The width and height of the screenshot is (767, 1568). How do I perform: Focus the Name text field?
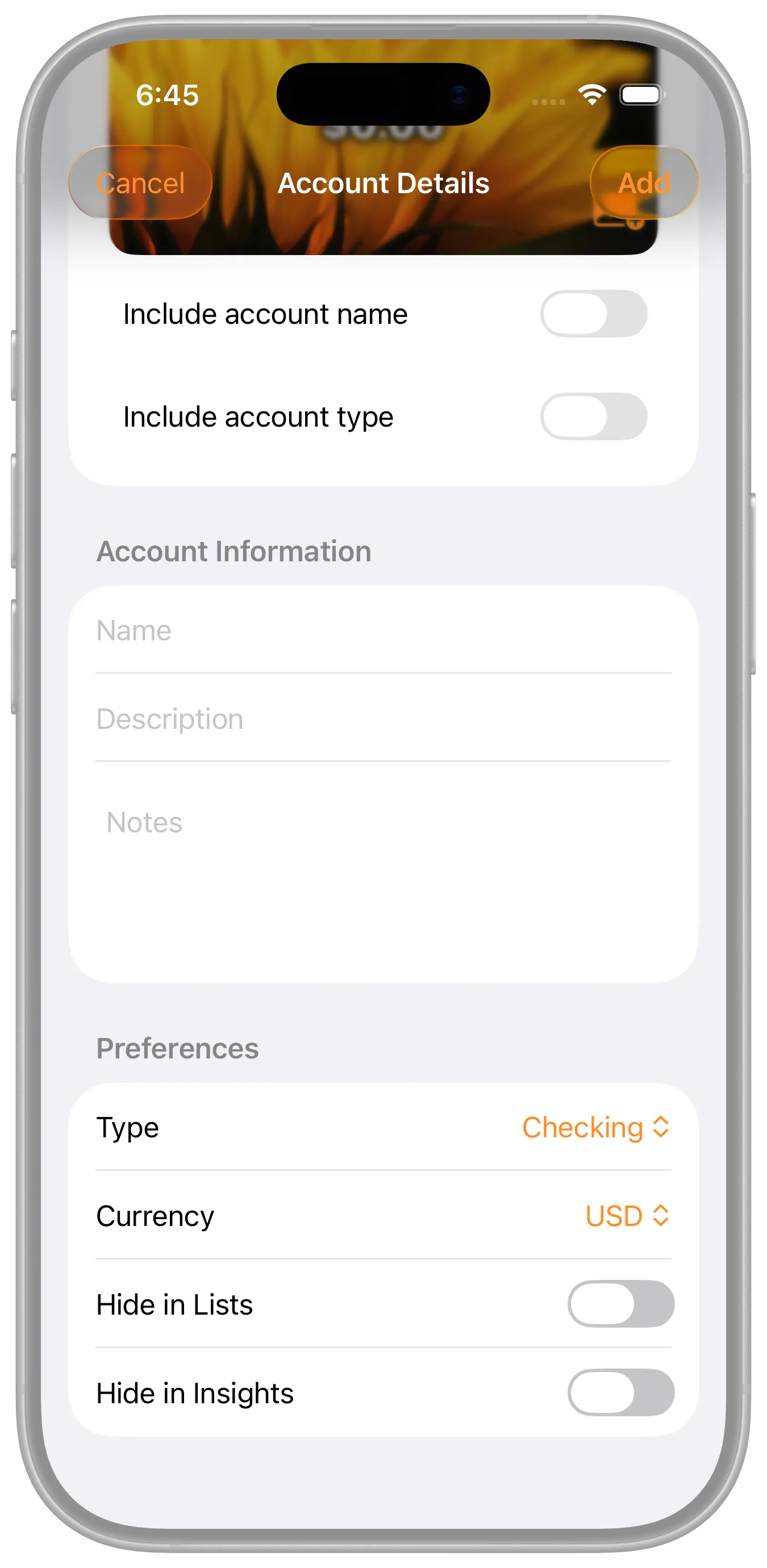coord(383,631)
